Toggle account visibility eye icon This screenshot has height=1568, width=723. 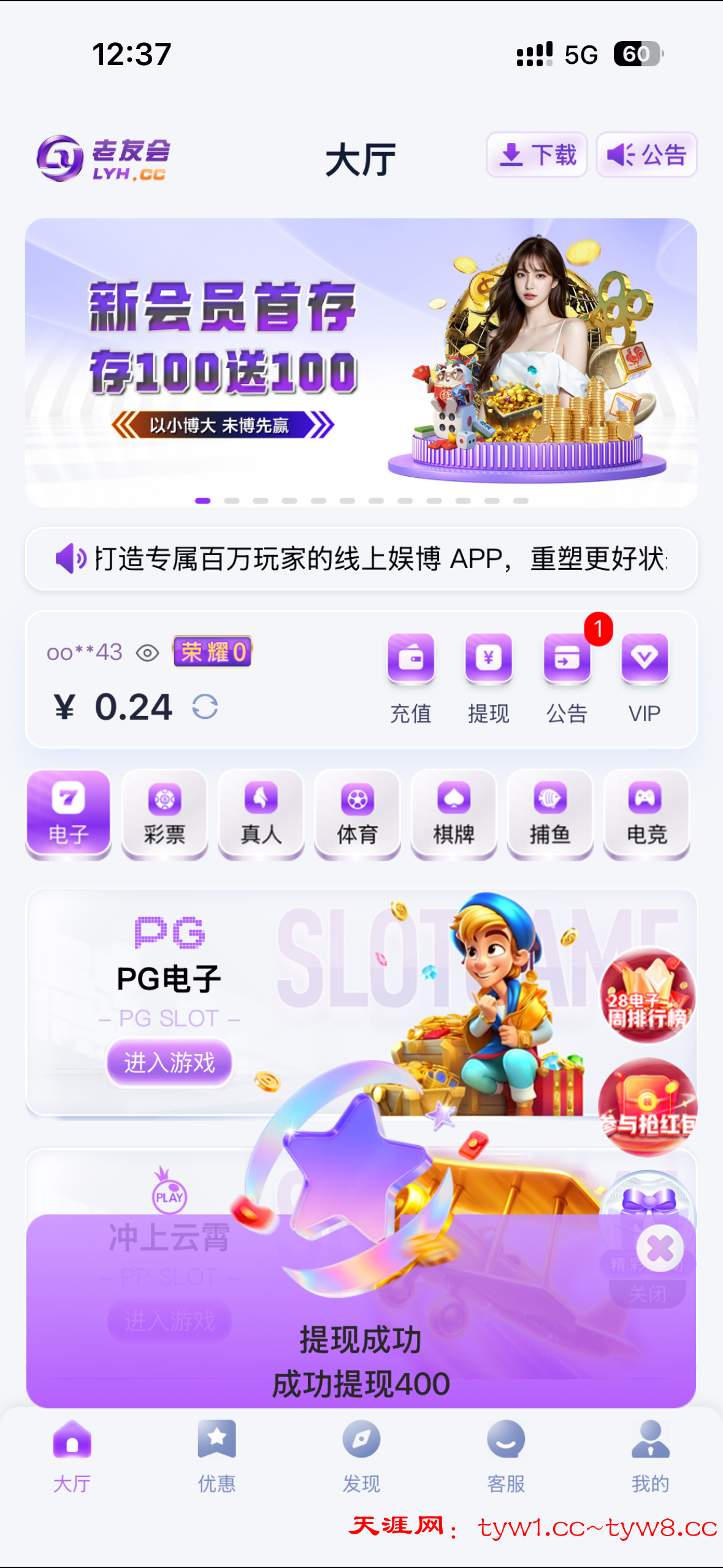(x=147, y=653)
